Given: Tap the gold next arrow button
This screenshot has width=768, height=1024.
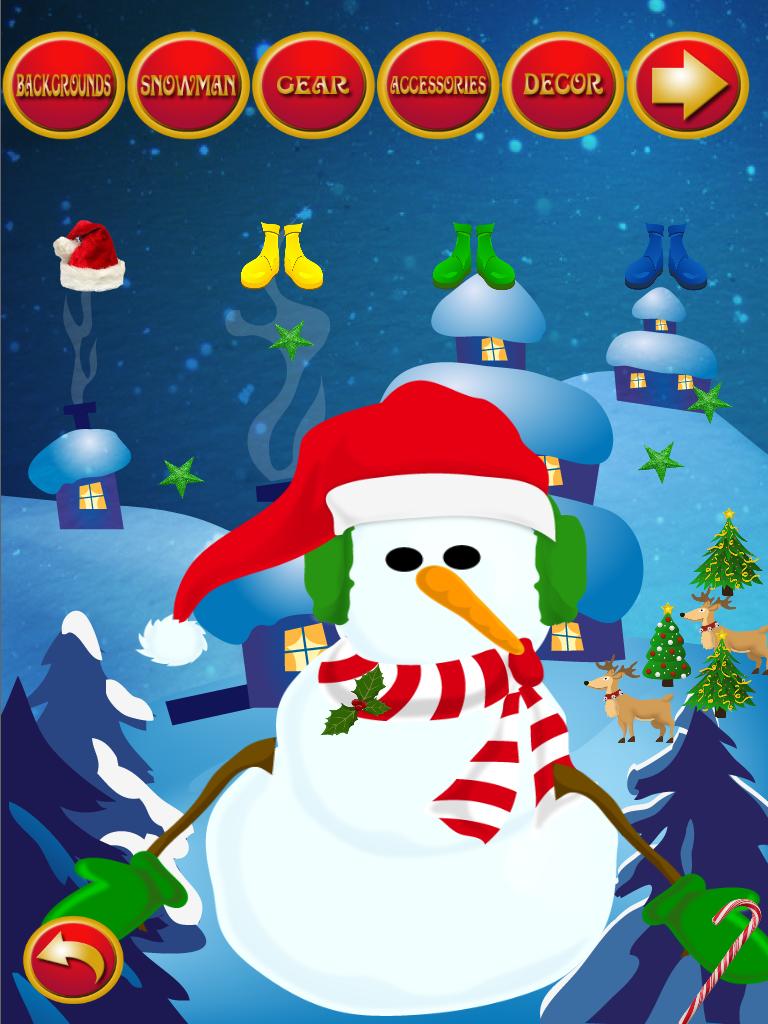Looking at the screenshot, I should (688, 85).
